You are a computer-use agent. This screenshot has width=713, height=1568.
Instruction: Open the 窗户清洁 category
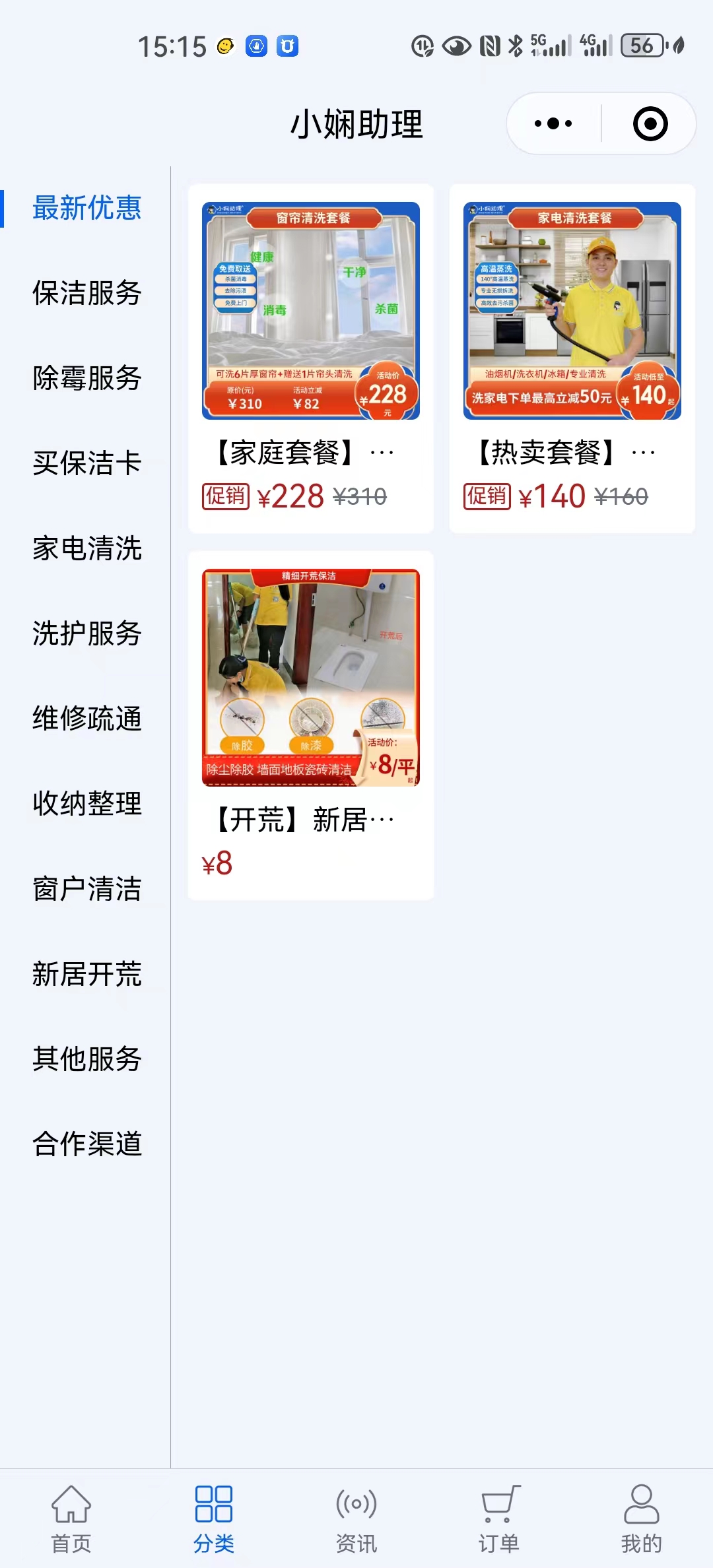click(x=86, y=889)
